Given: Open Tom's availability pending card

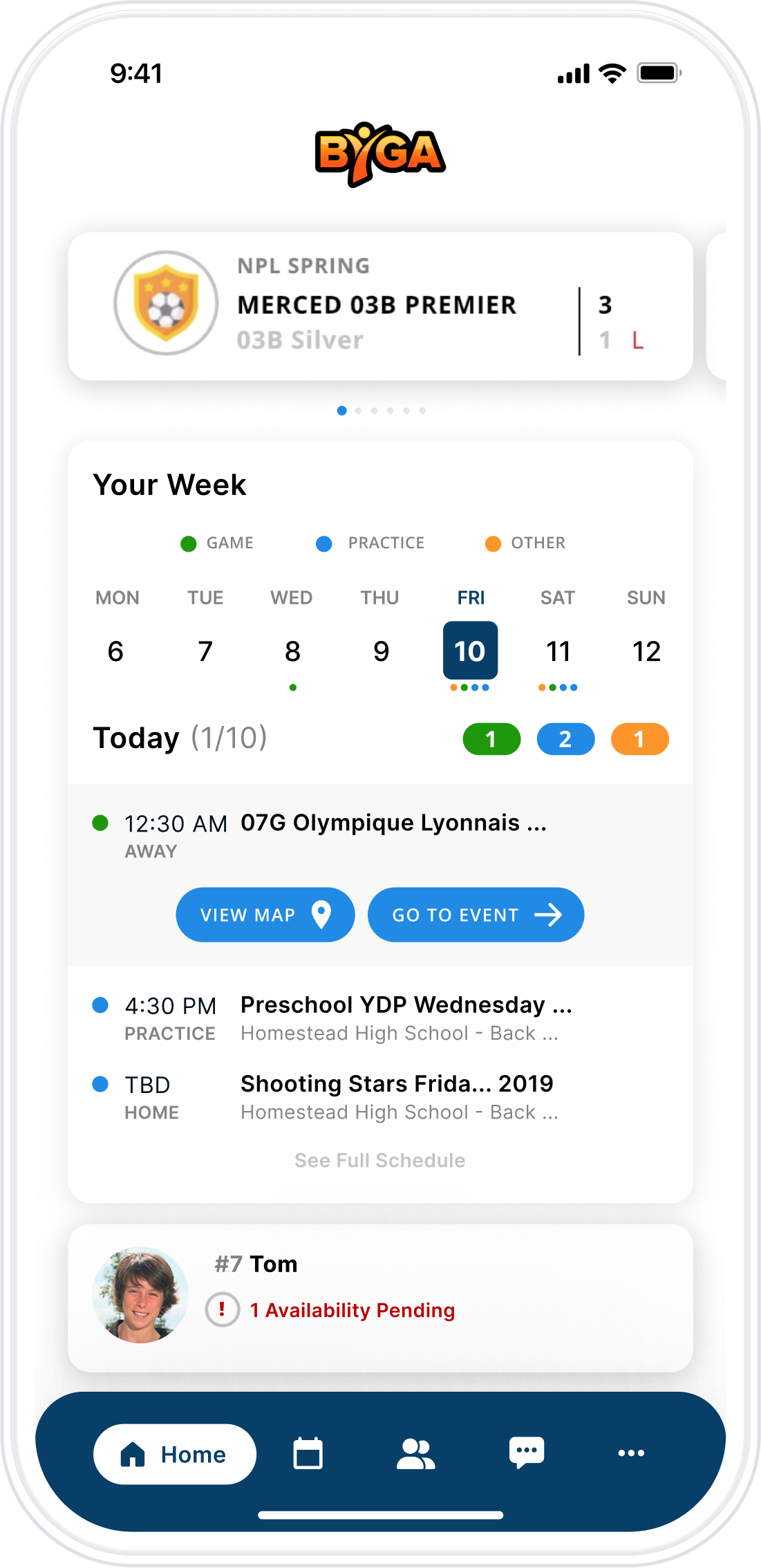Looking at the screenshot, I should coord(380,1298).
